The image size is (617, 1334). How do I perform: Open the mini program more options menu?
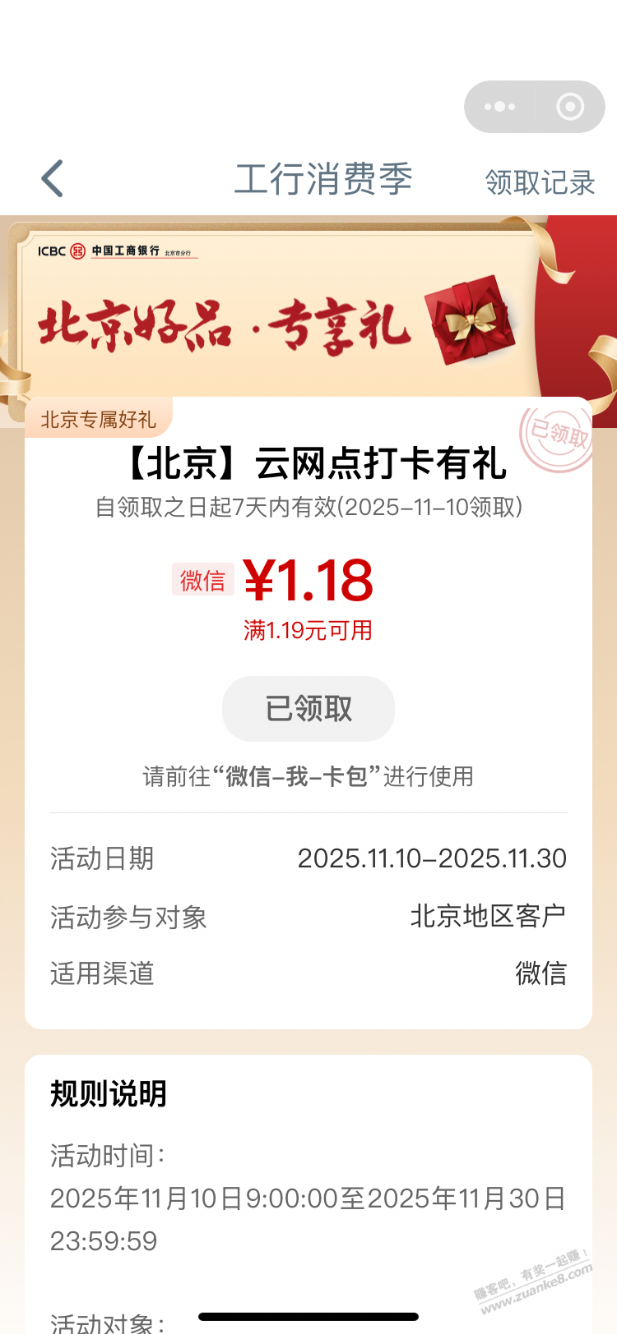pyautogui.click(x=499, y=107)
